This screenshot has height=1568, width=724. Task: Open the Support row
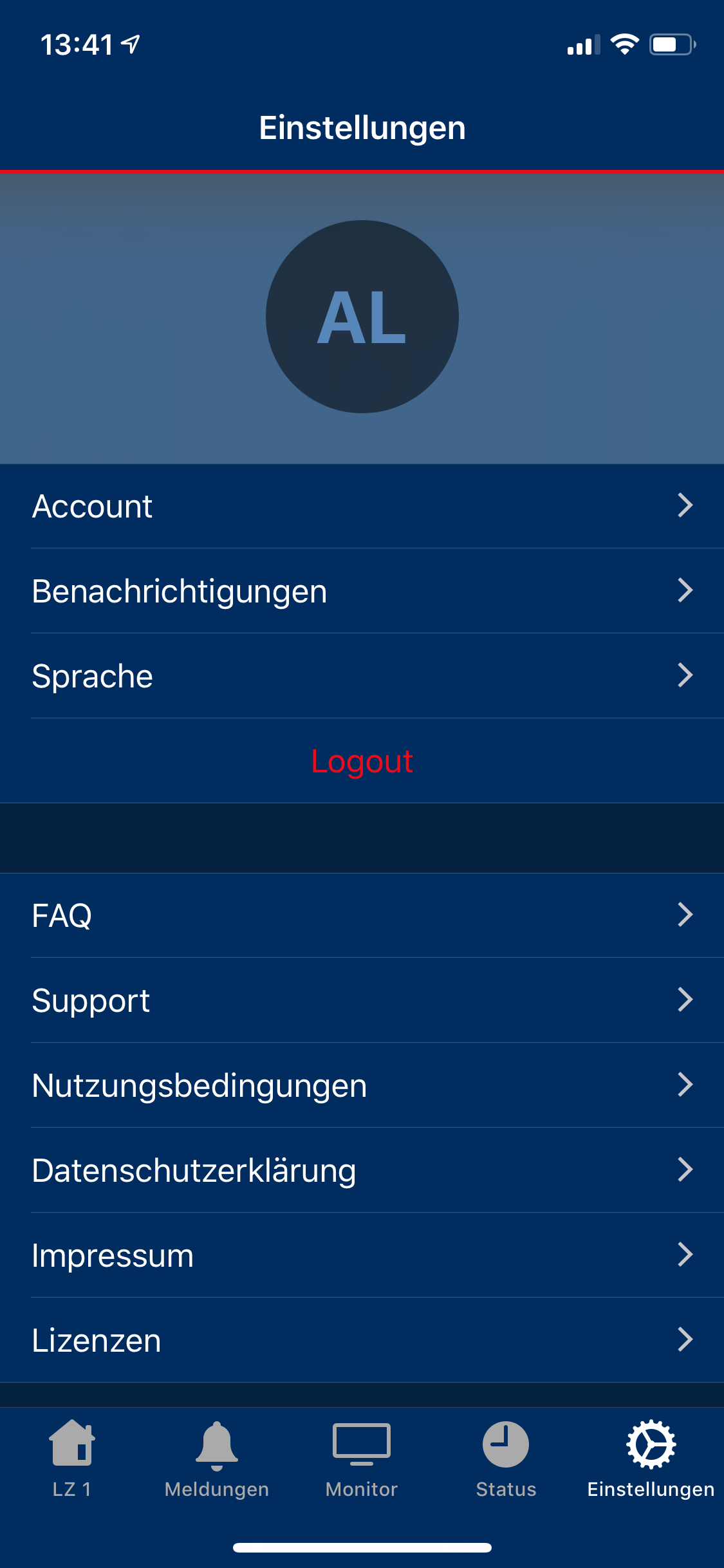(362, 1000)
